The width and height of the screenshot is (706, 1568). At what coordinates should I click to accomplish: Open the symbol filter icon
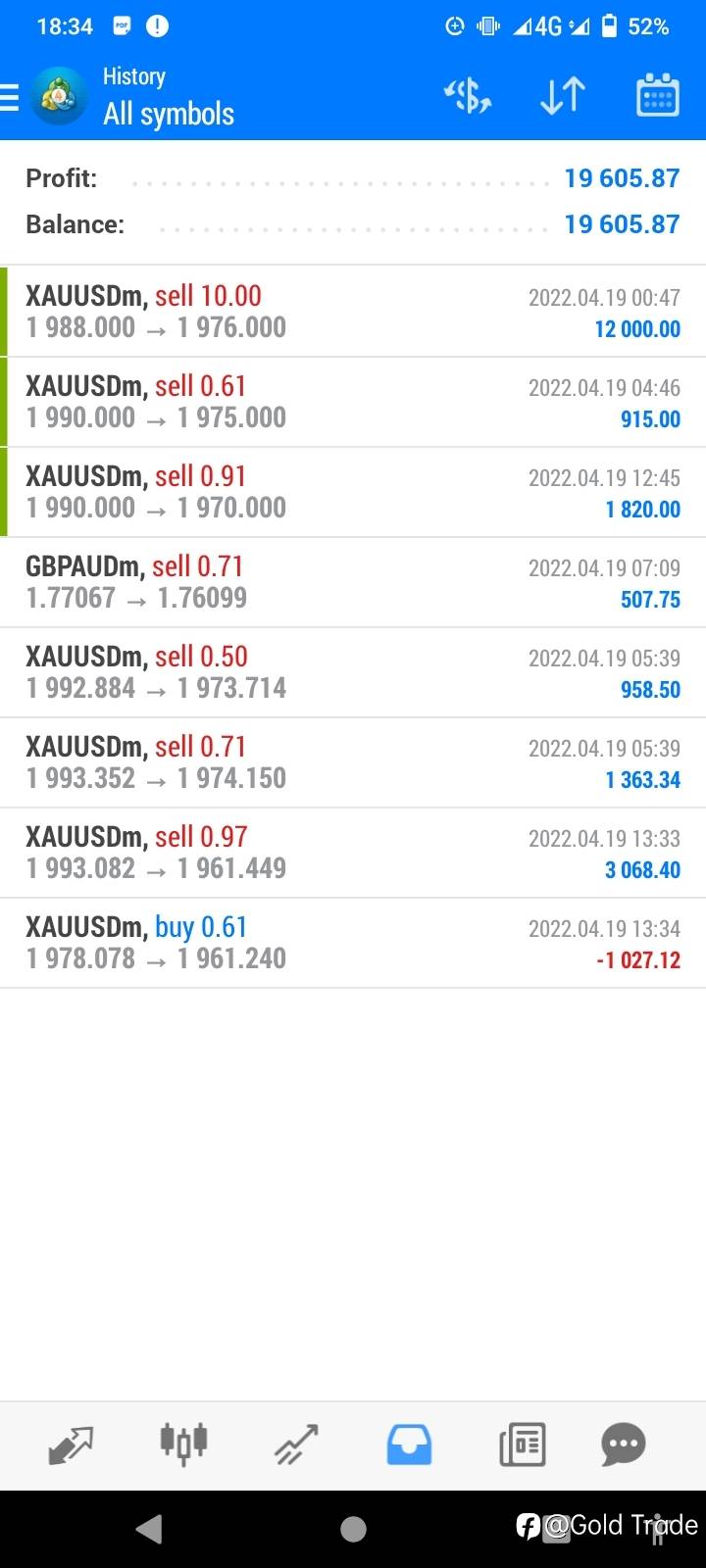468,96
